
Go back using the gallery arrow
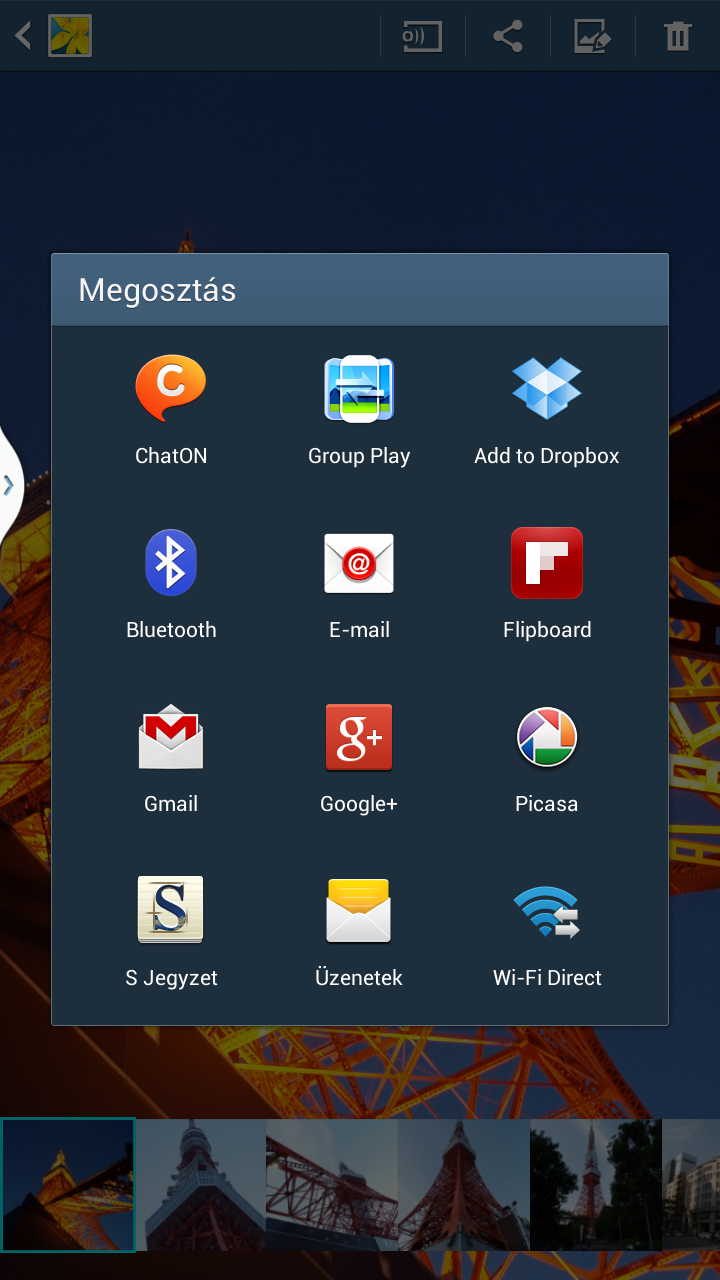click(x=24, y=36)
